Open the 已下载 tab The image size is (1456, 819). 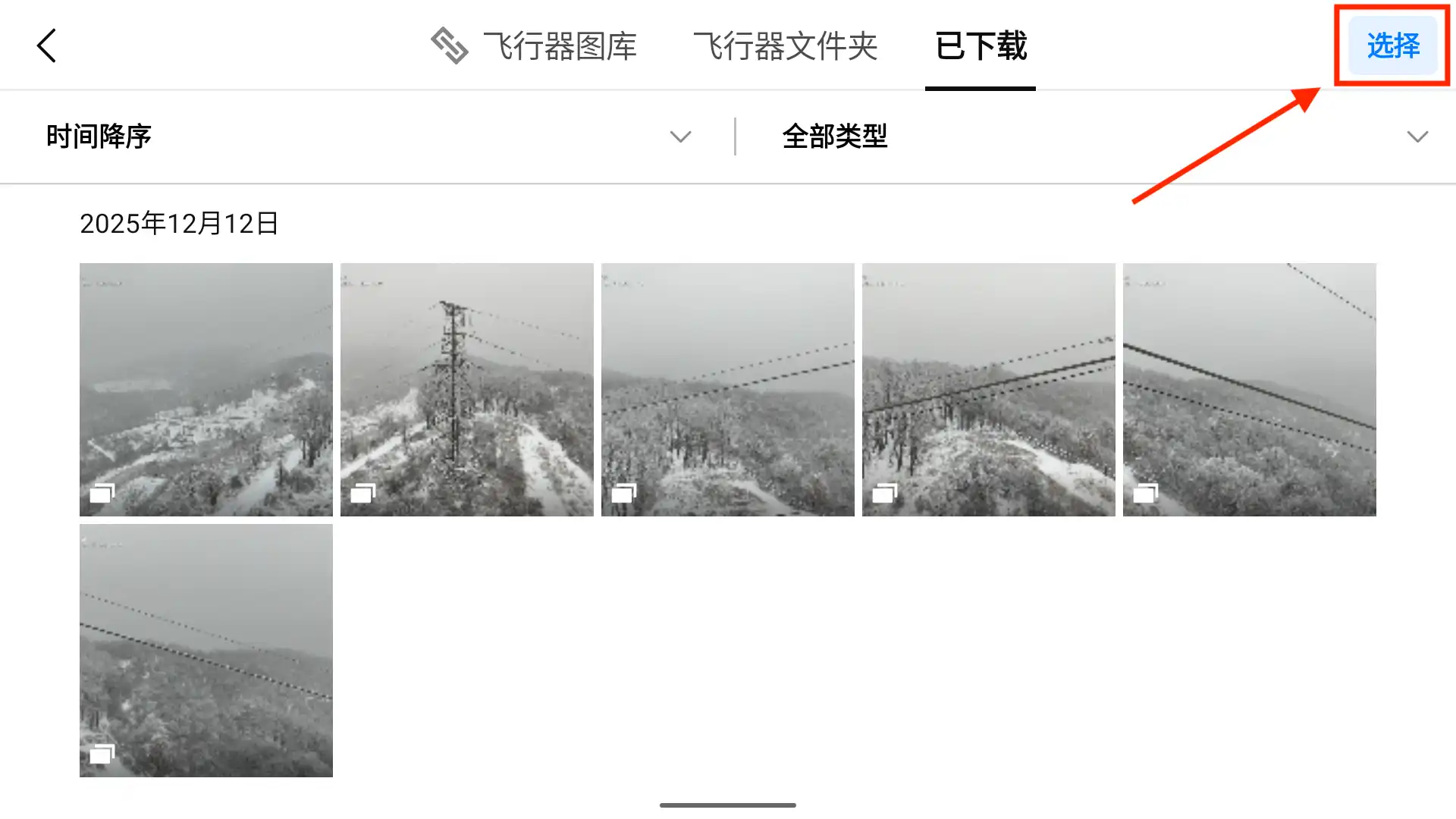click(x=981, y=46)
